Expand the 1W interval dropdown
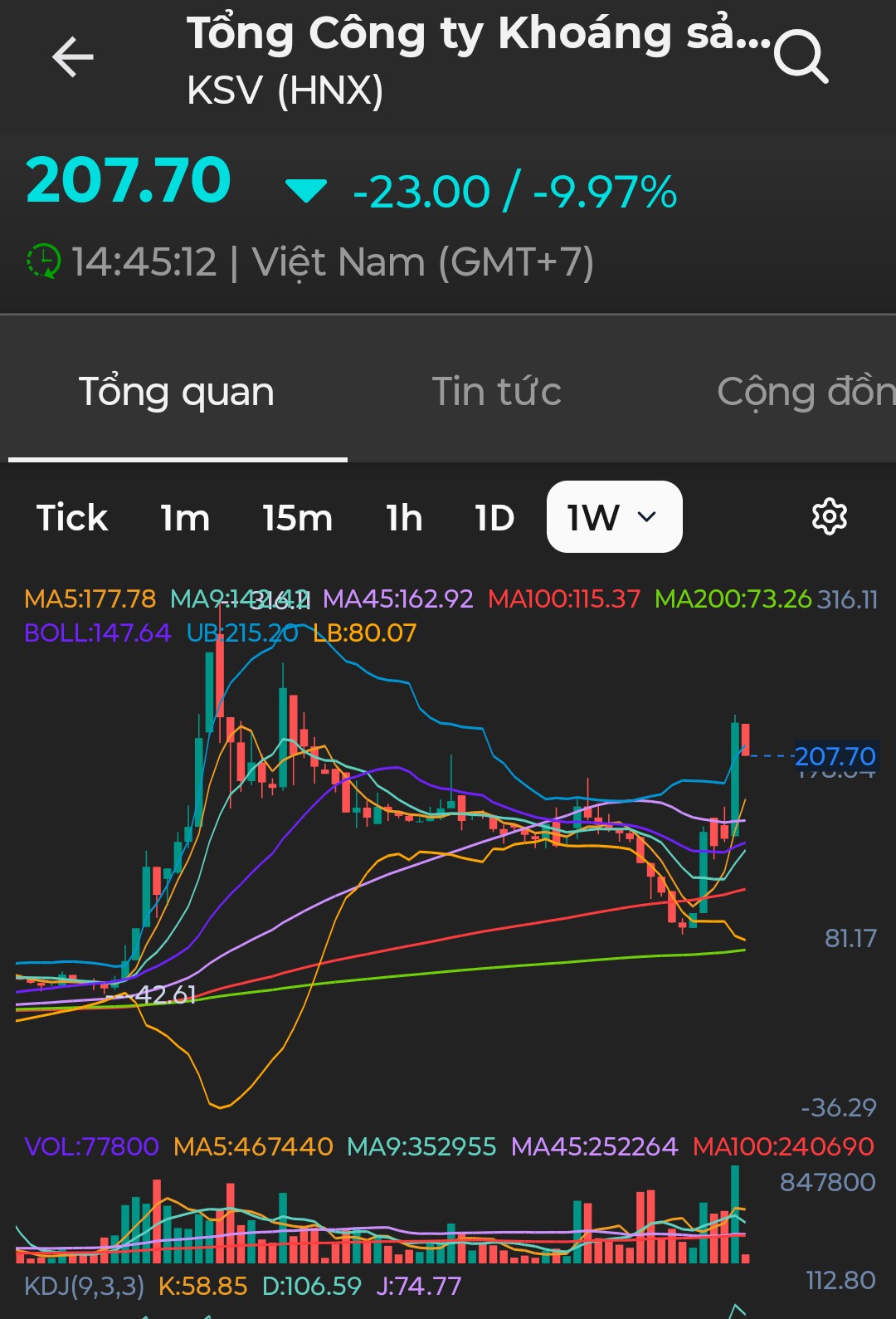This screenshot has height=1319, width=896. coord(614,517)
